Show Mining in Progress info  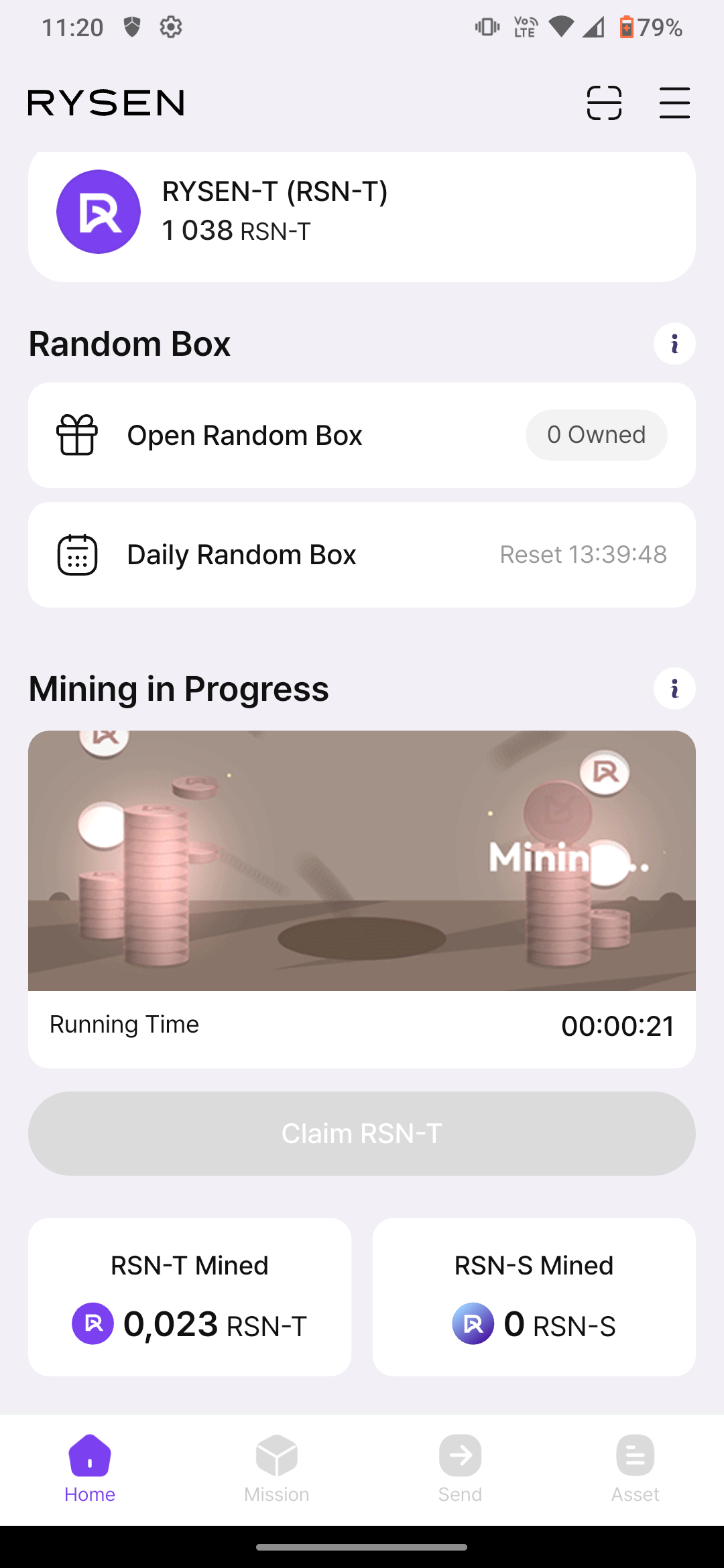674,689
